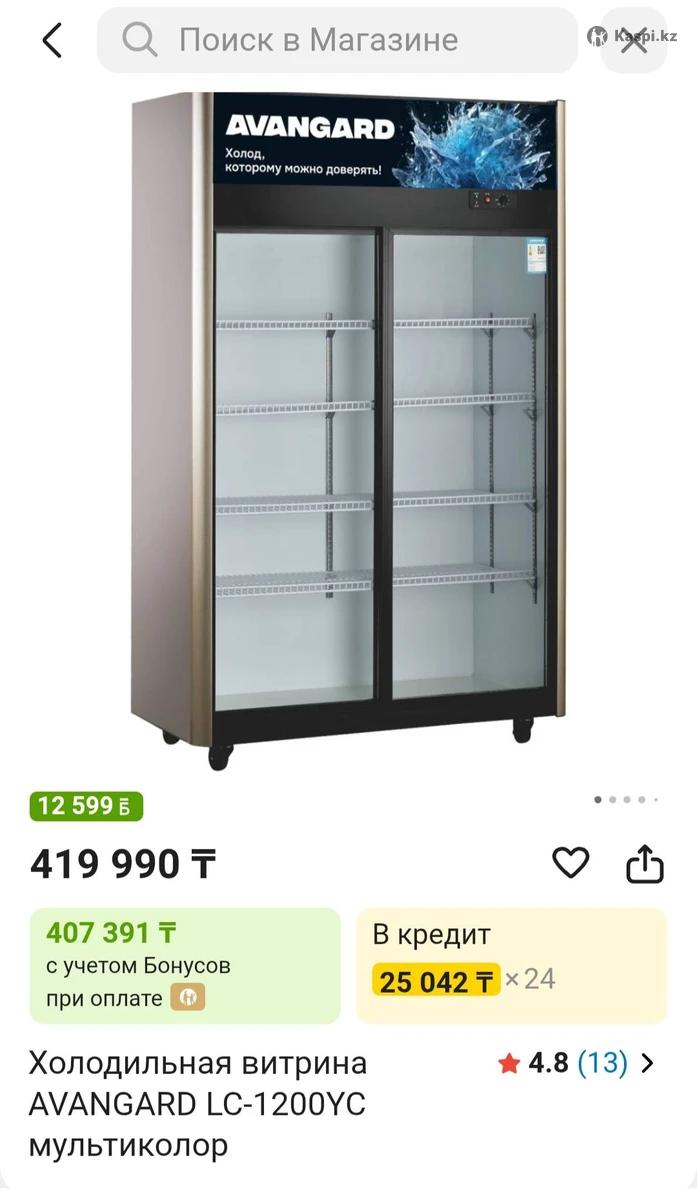View the credit offer 25 042 ₸ × 24

[511, 965]
